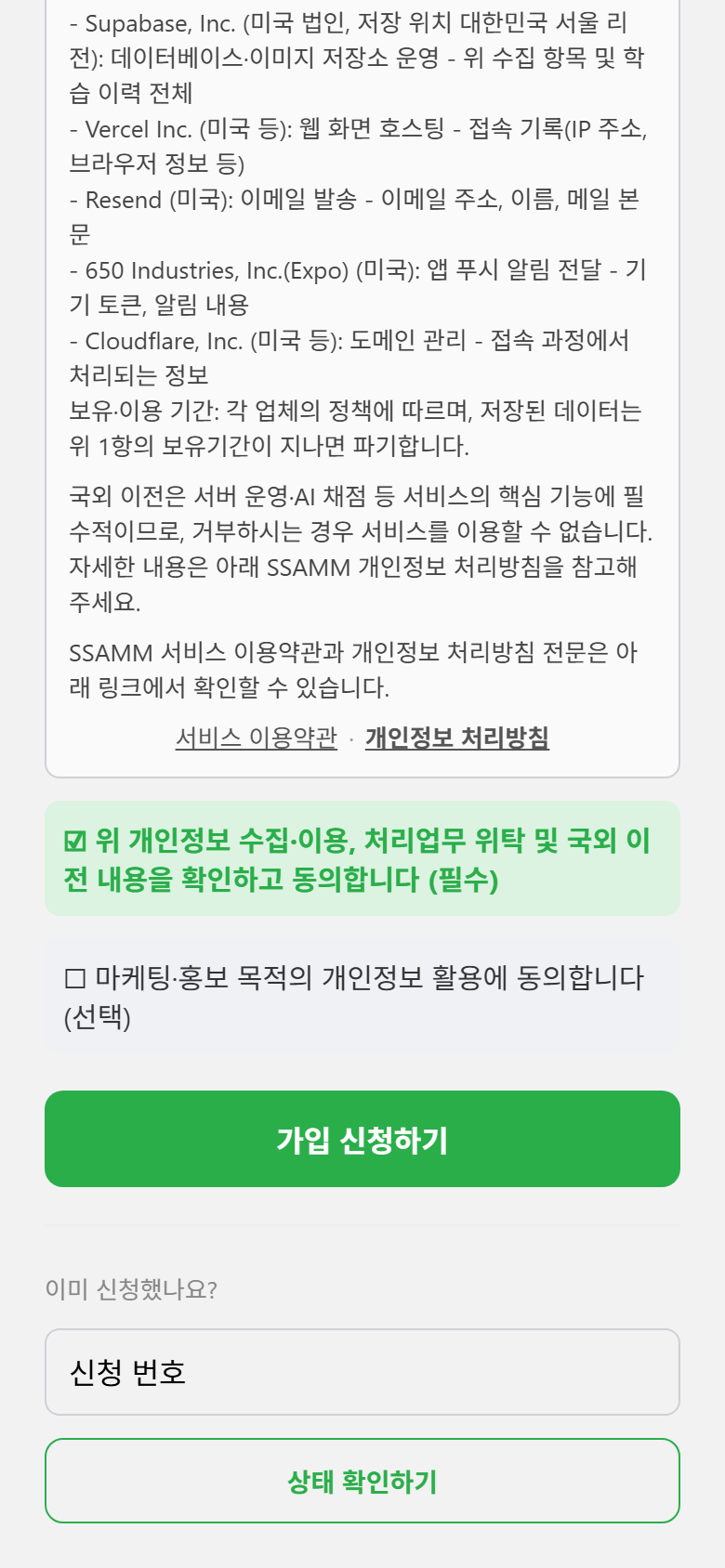Tap the 상태 확인하기 button
The height and width of the screenshot is (1568, 725).
(362, 1481)
